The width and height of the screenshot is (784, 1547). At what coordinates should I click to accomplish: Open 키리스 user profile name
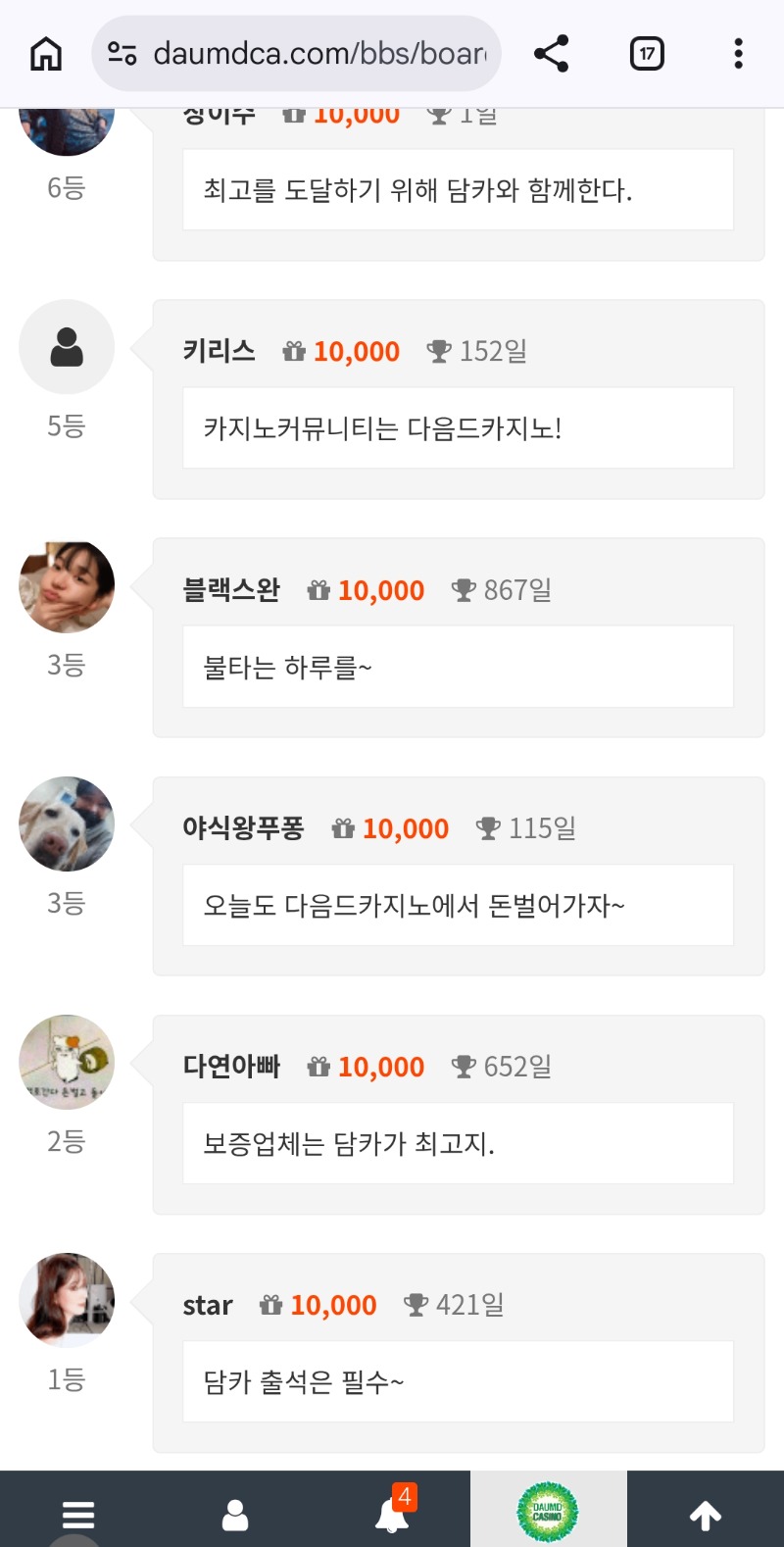tap(219, 351)
